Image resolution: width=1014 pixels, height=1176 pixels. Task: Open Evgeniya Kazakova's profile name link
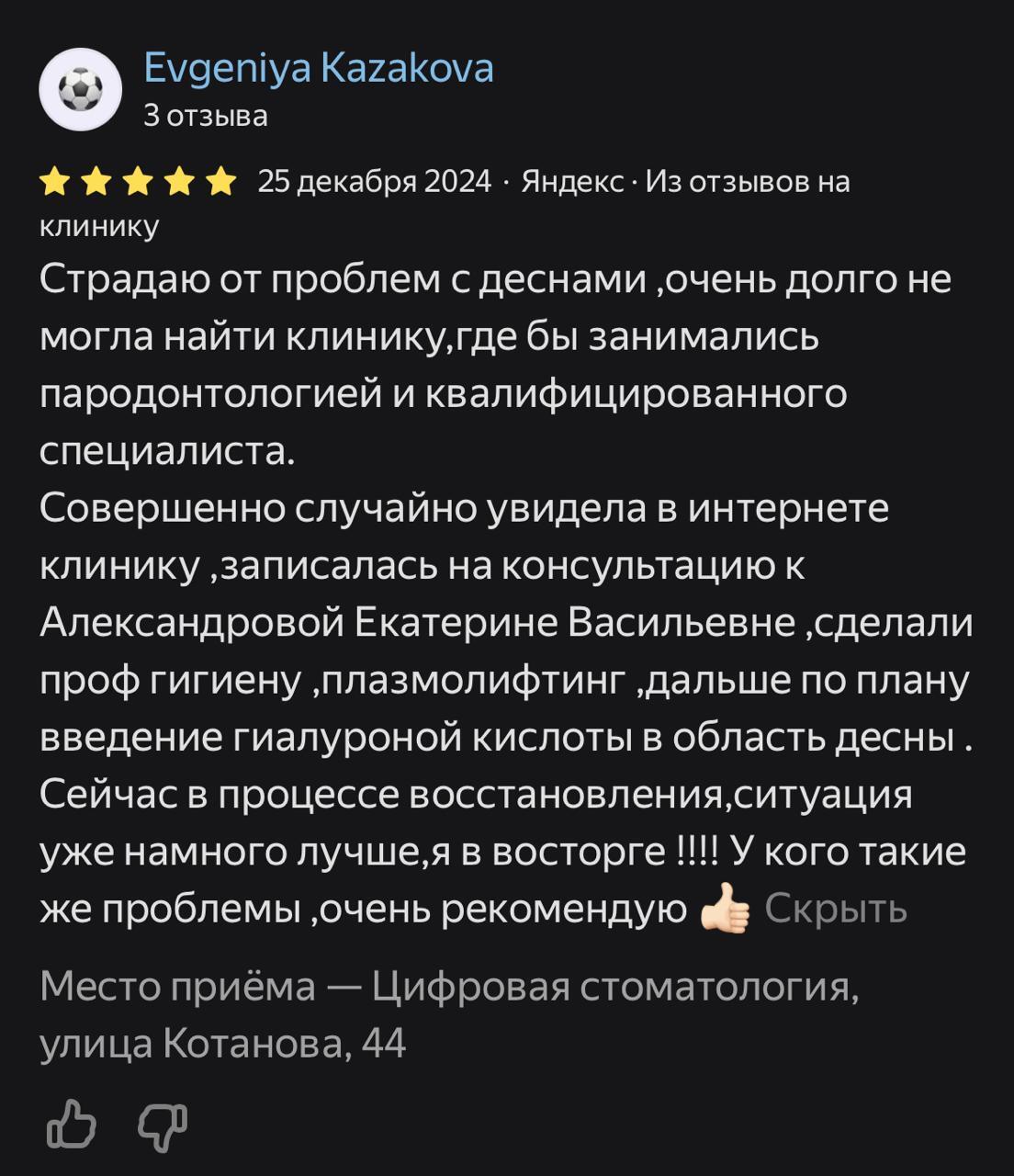[x=319, y=69]
